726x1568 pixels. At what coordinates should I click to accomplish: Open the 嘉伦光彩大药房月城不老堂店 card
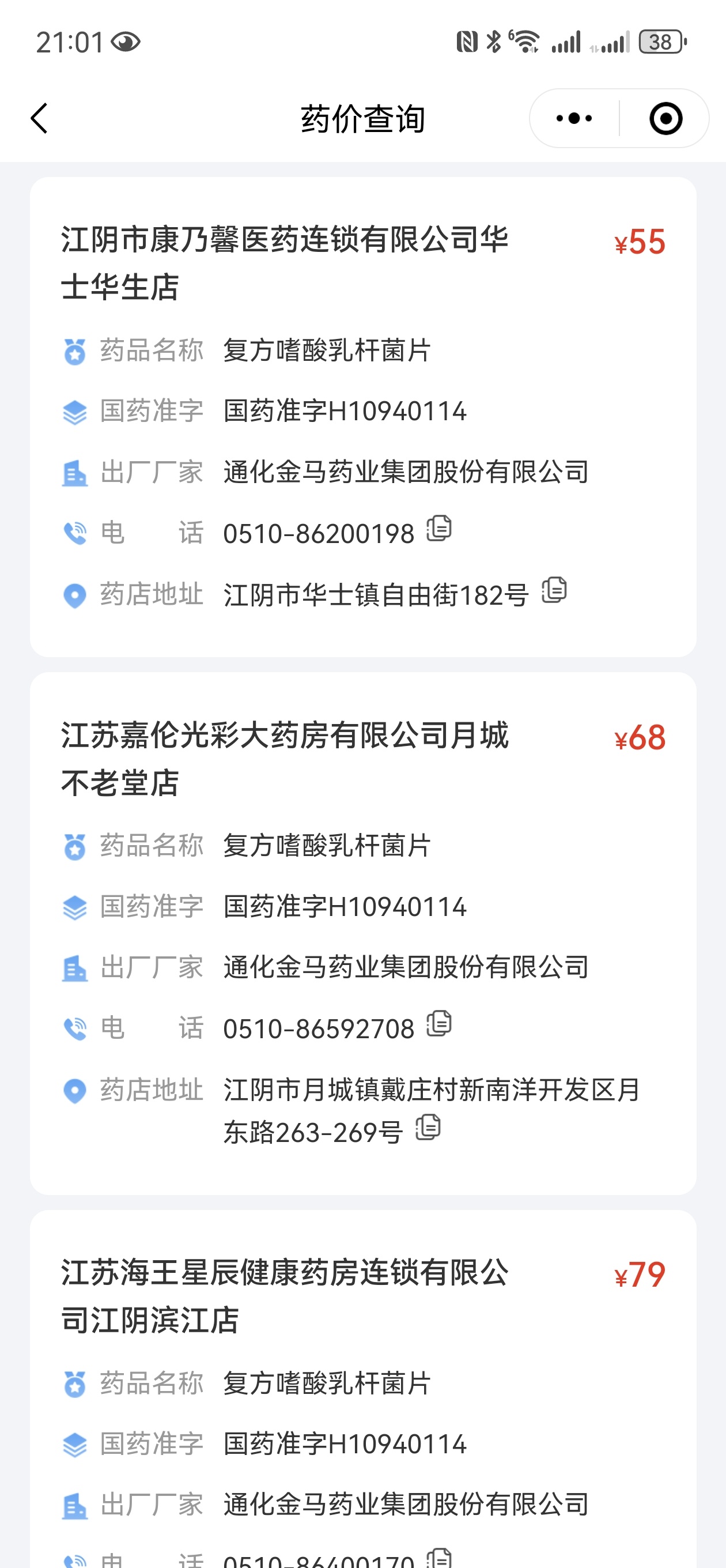point(284,759)
